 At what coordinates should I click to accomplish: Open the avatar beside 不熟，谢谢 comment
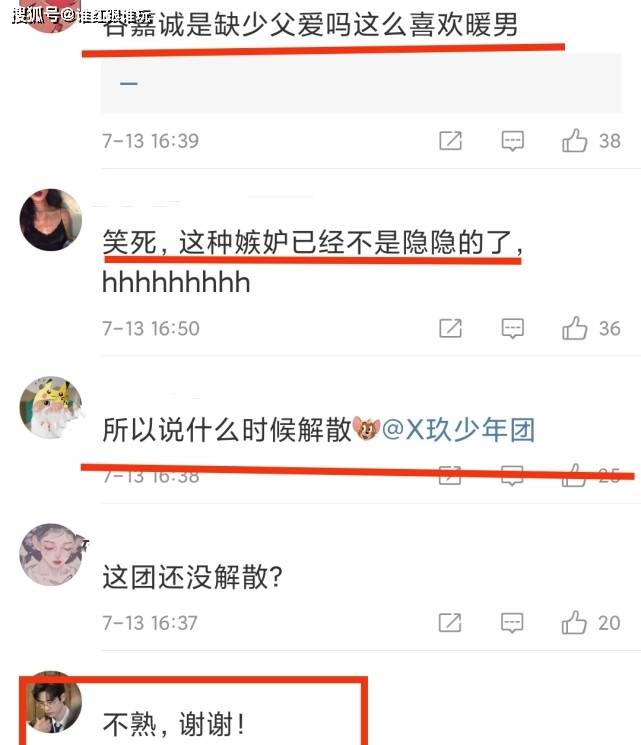(x=50, y=706)
